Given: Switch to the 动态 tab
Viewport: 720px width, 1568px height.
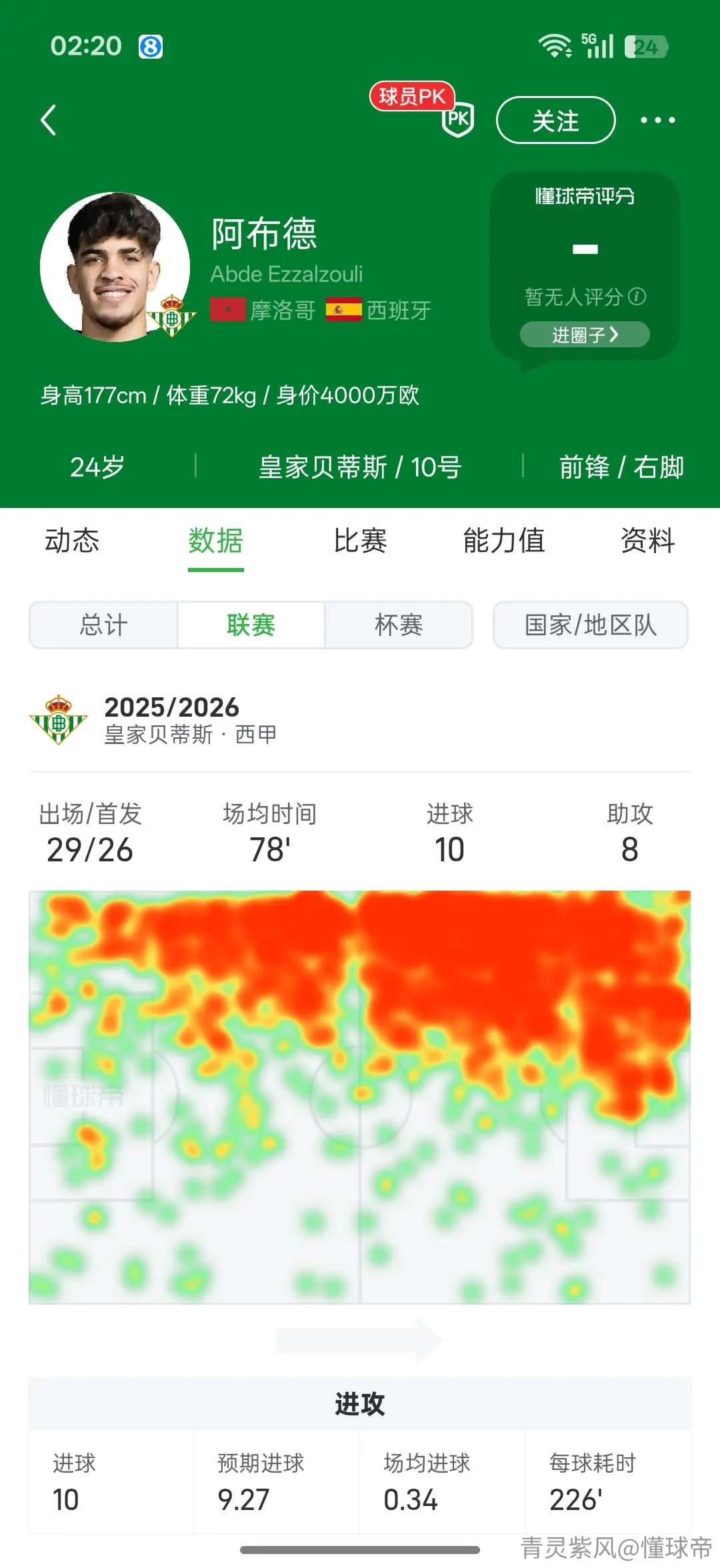Looking at the screenshot, I should pos(72,541).
